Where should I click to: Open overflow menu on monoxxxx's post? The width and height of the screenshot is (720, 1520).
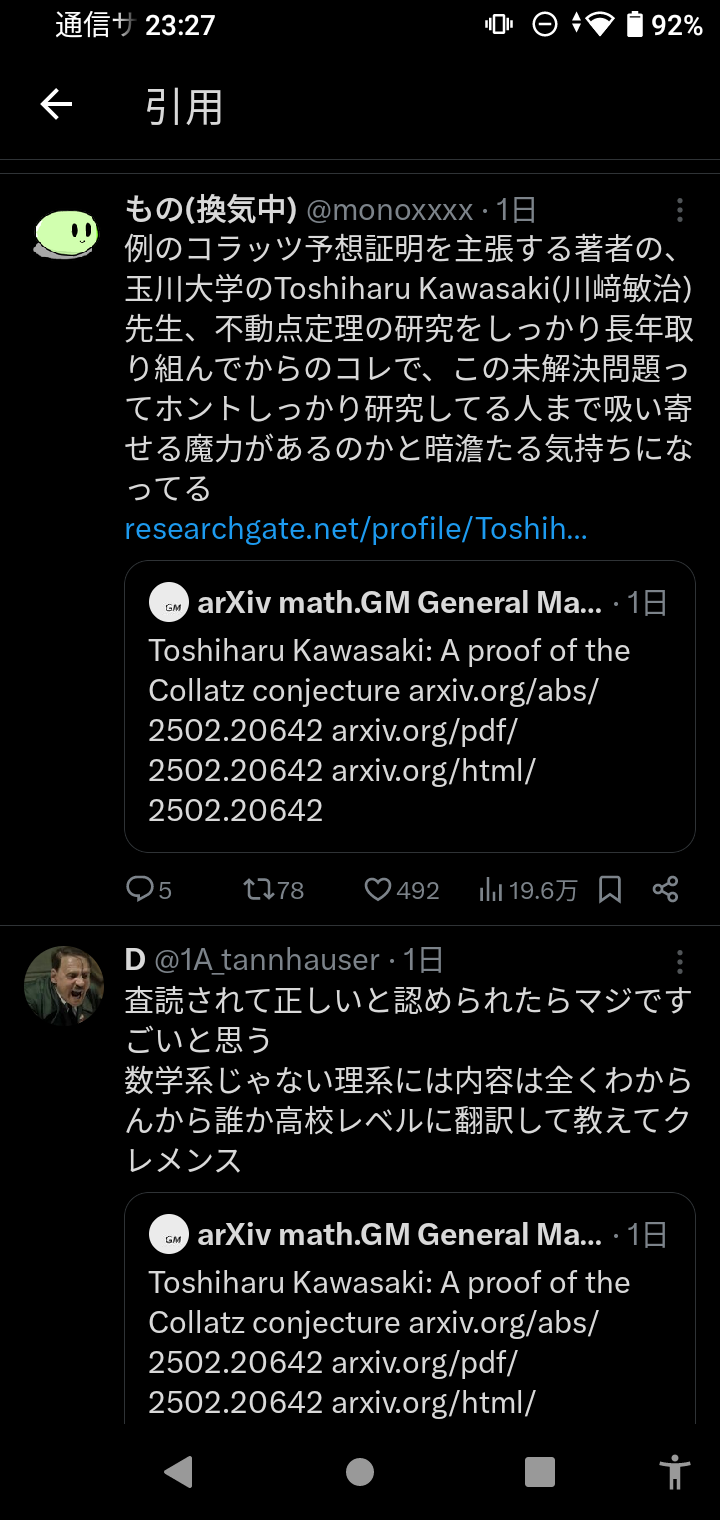(x=679, y=210)
